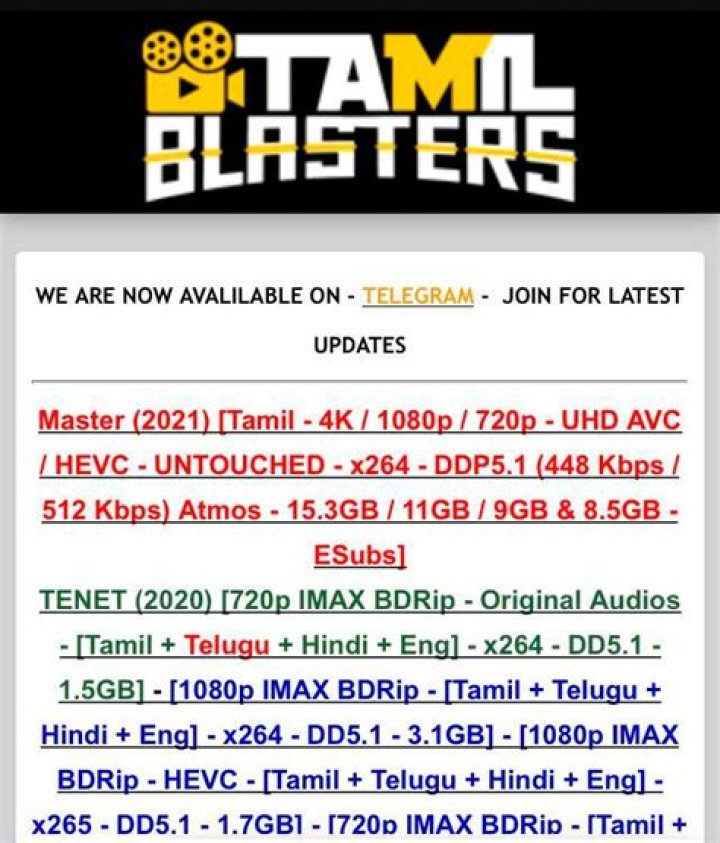720x843 pixels.
Task: Open the Tamil Blasters home banner
Action: coord(360,110)
